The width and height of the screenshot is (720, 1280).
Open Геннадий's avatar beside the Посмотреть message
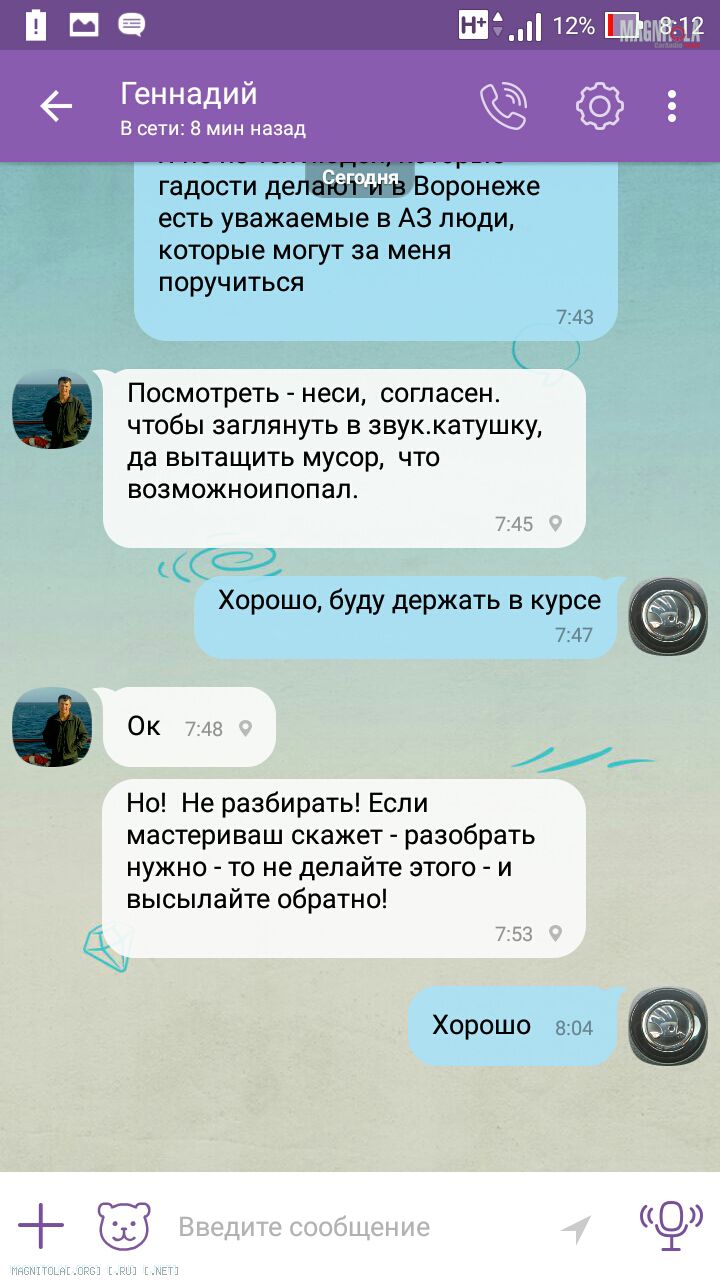coord(52,408)
